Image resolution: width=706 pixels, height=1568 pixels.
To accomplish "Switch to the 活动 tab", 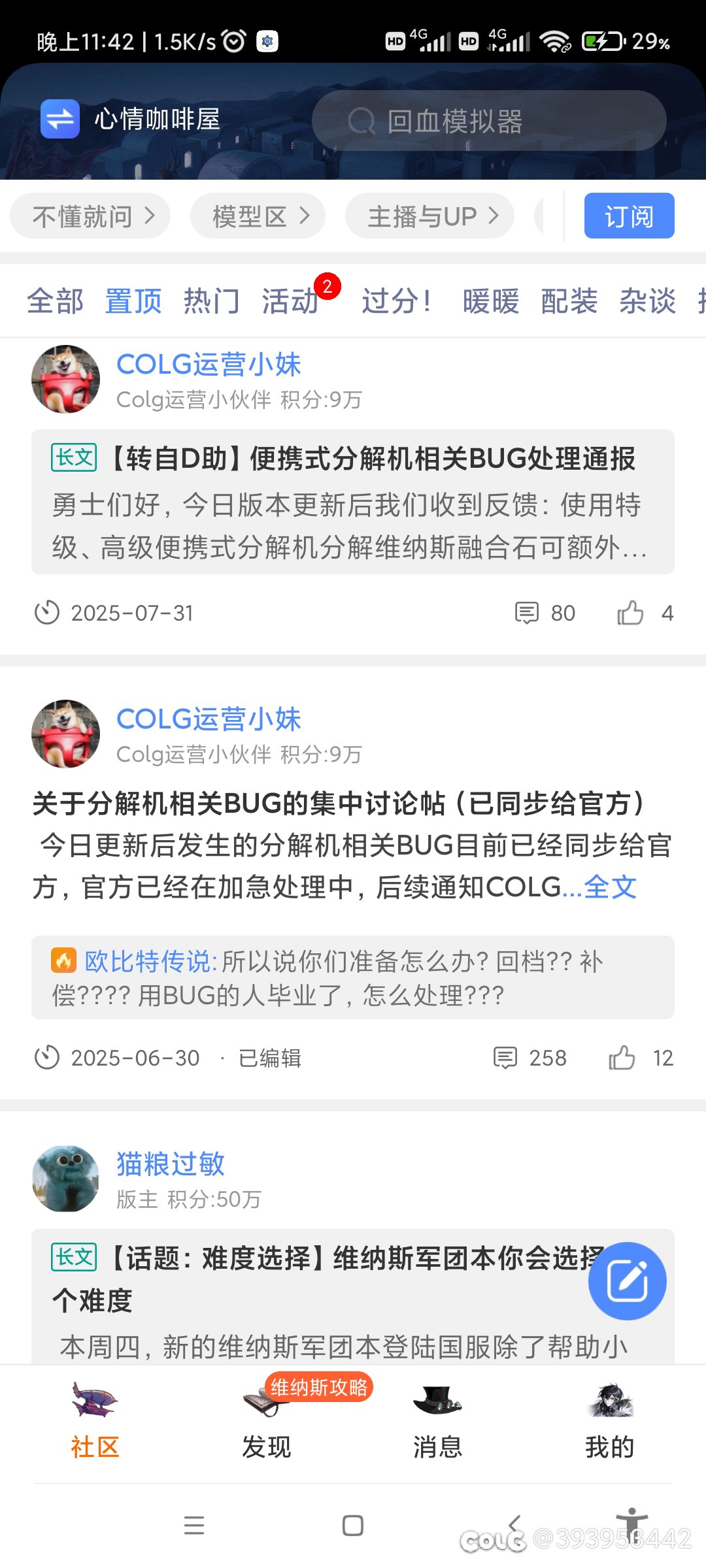I will (290, 301).
